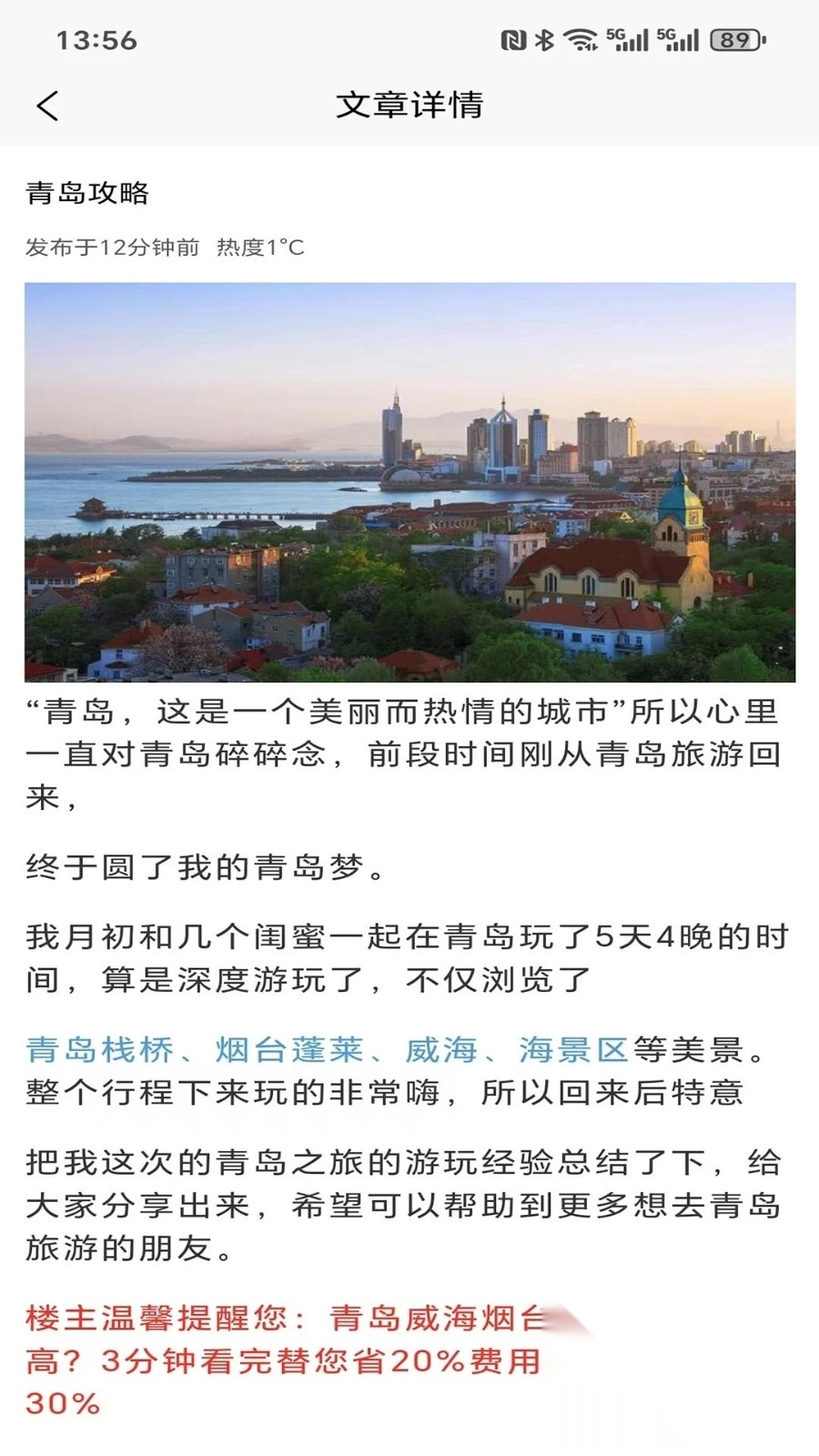Open the 威海 link

(443, 1049)
